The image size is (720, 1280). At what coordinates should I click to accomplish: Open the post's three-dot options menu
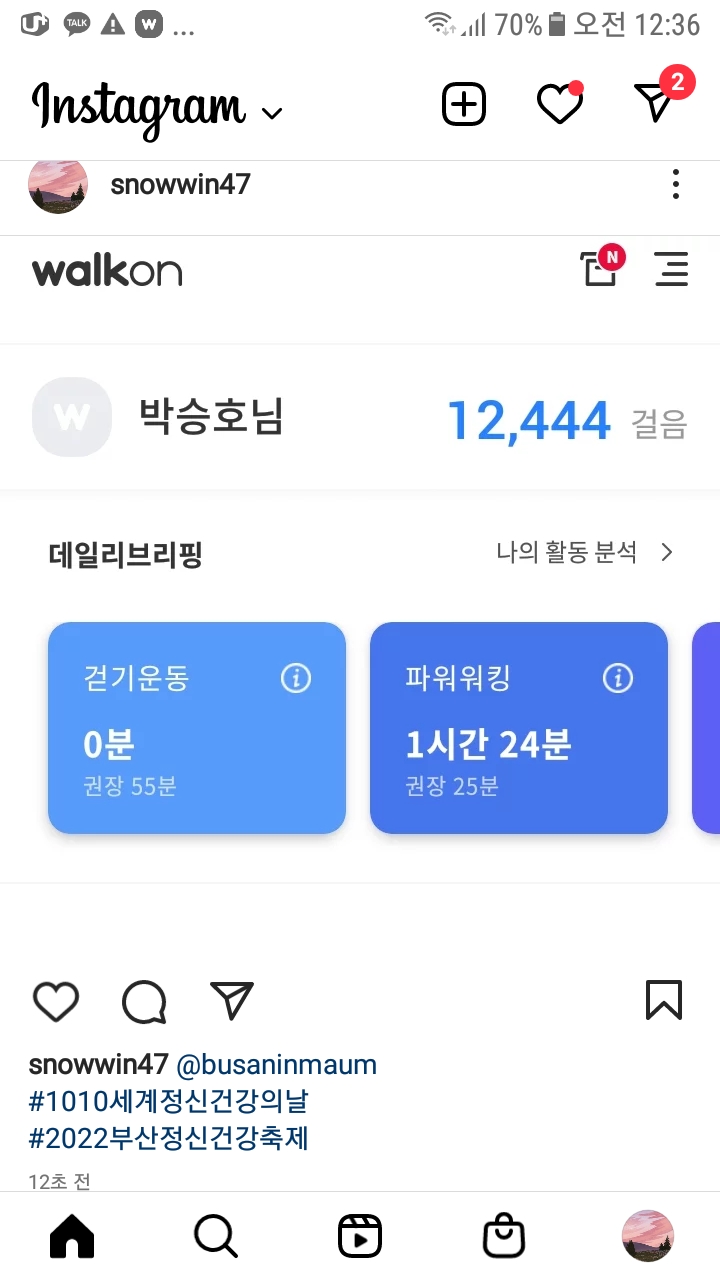coord(676,185)
